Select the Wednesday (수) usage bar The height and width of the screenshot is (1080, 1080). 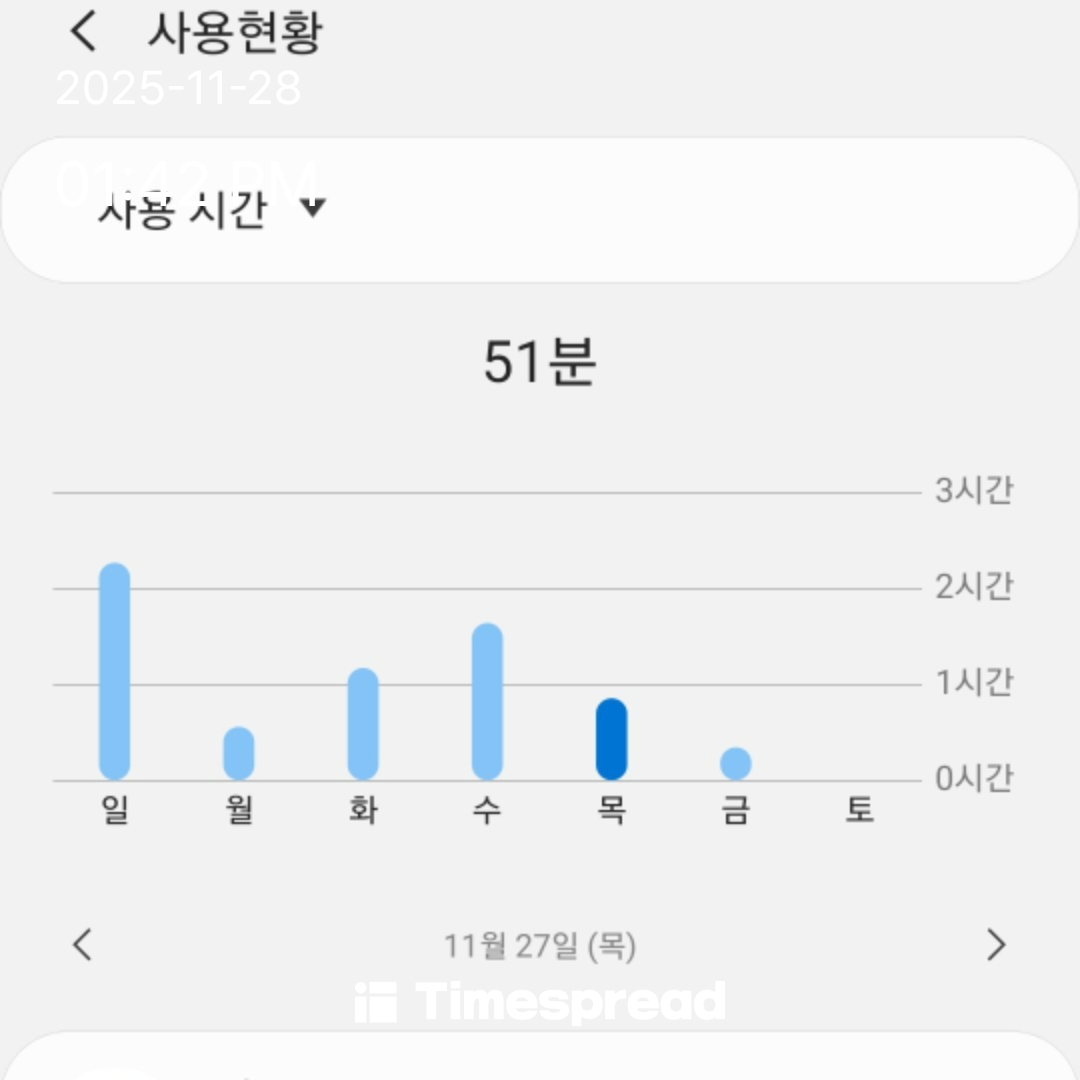coord(487,702)
